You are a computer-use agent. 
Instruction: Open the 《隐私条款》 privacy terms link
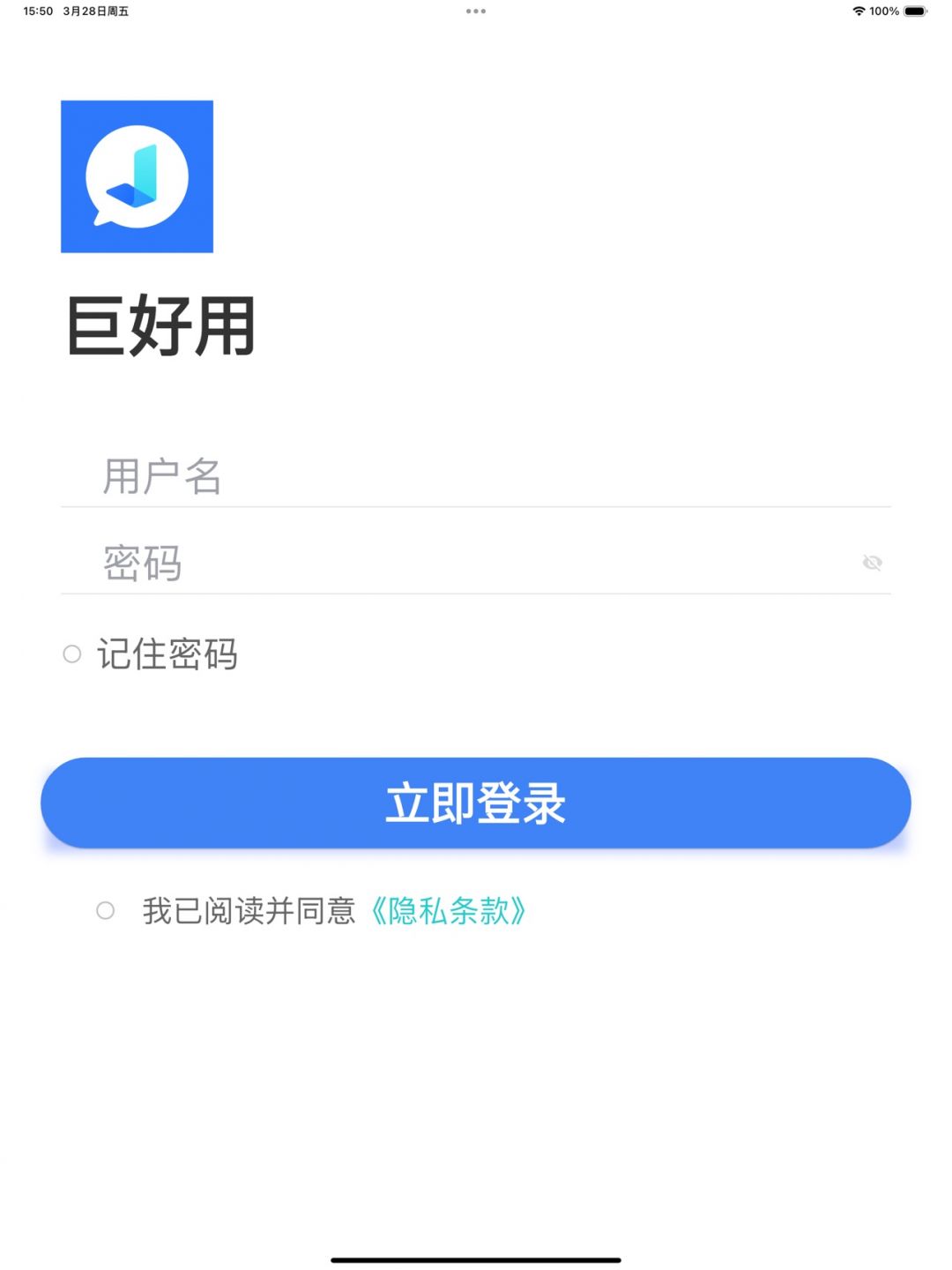point(448,910)
